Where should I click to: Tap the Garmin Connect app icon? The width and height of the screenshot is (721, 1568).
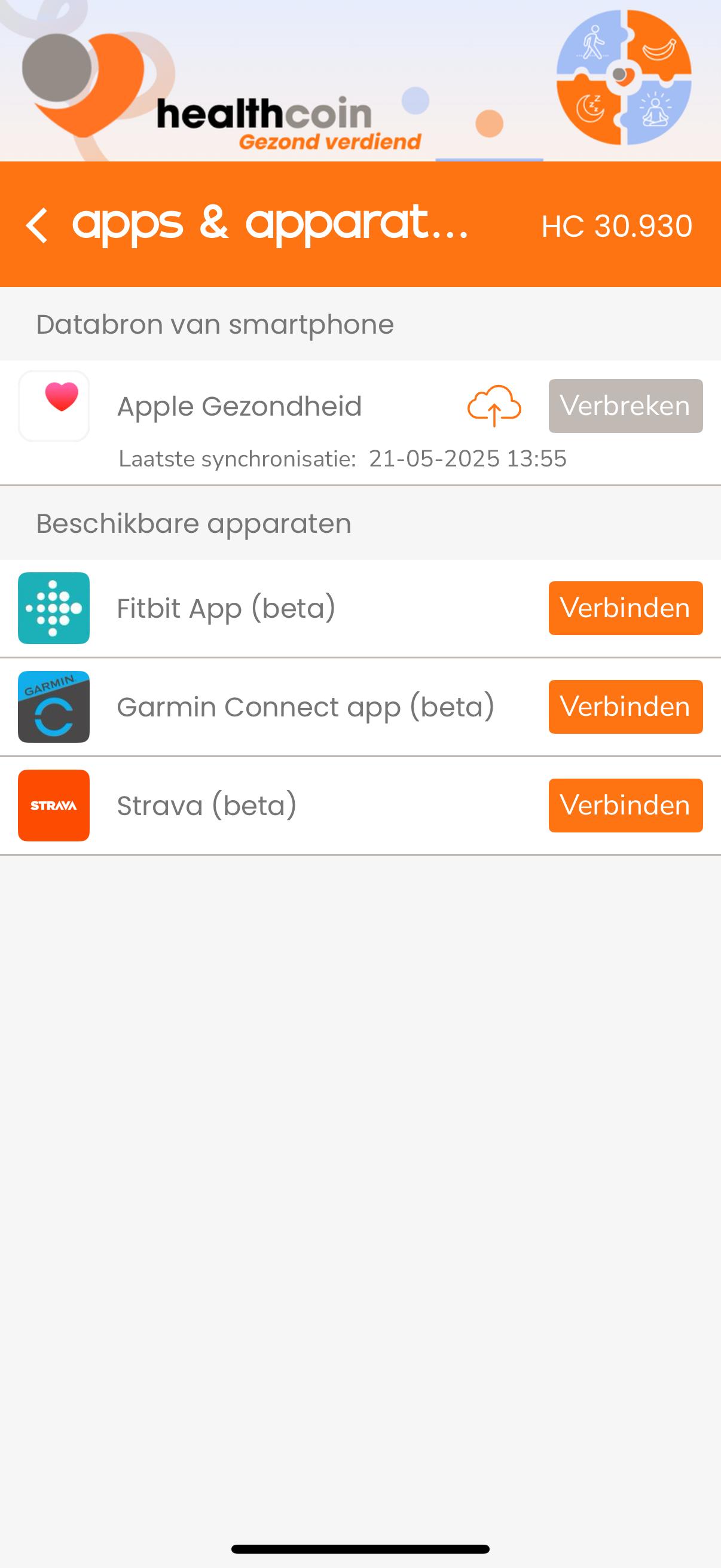54,706
